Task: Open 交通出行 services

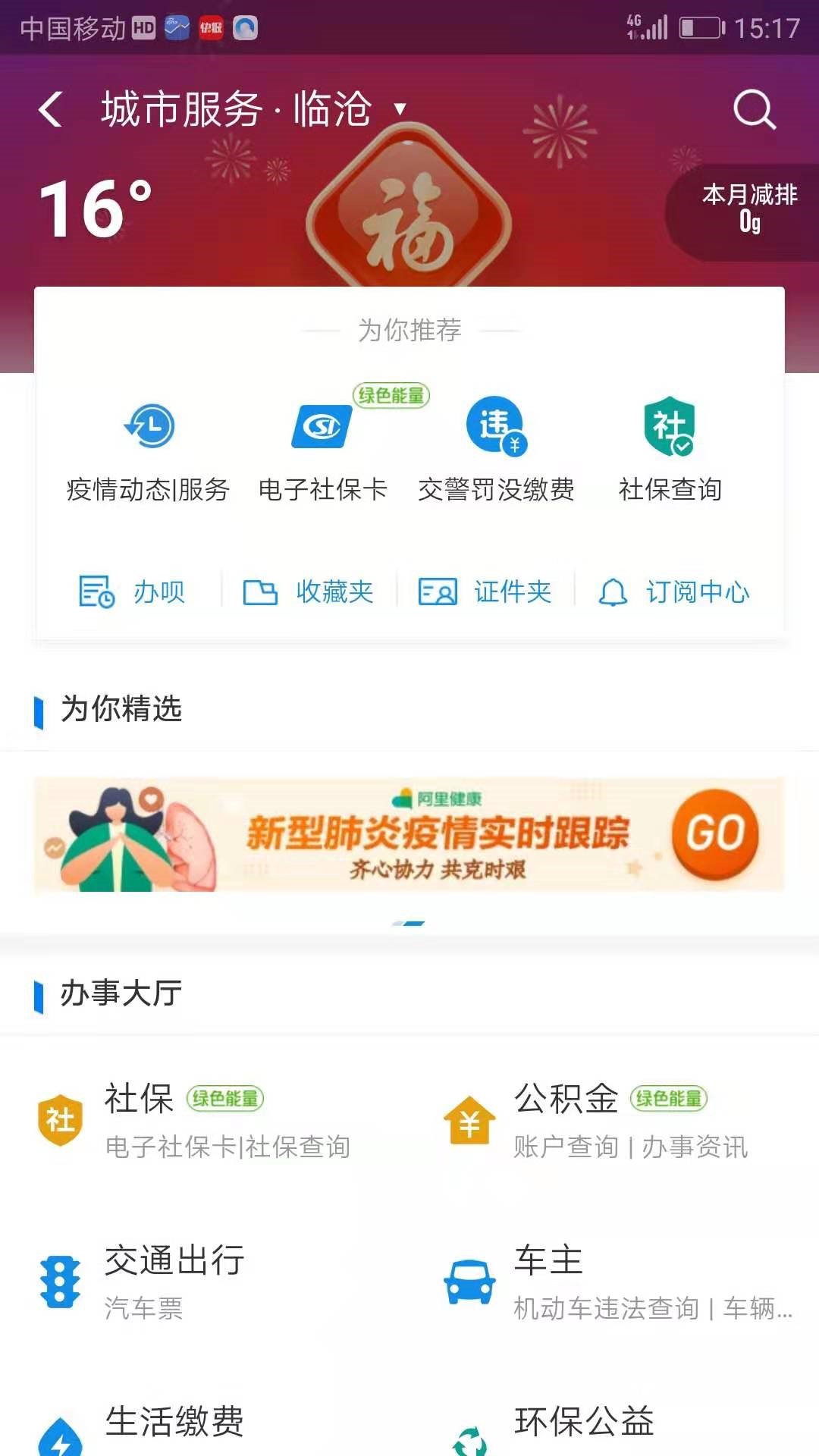Action: click(174, 1282)
